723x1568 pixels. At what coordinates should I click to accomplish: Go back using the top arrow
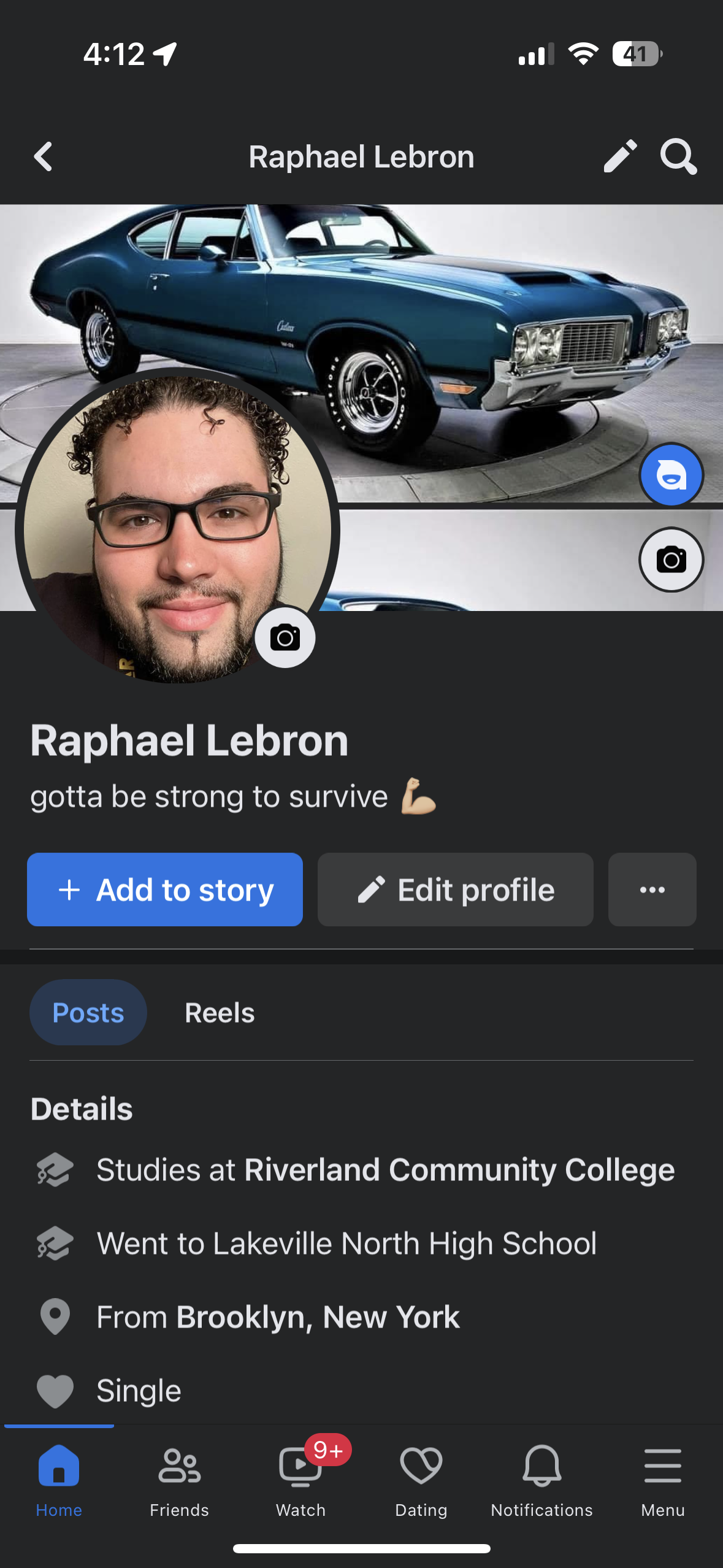43,157
